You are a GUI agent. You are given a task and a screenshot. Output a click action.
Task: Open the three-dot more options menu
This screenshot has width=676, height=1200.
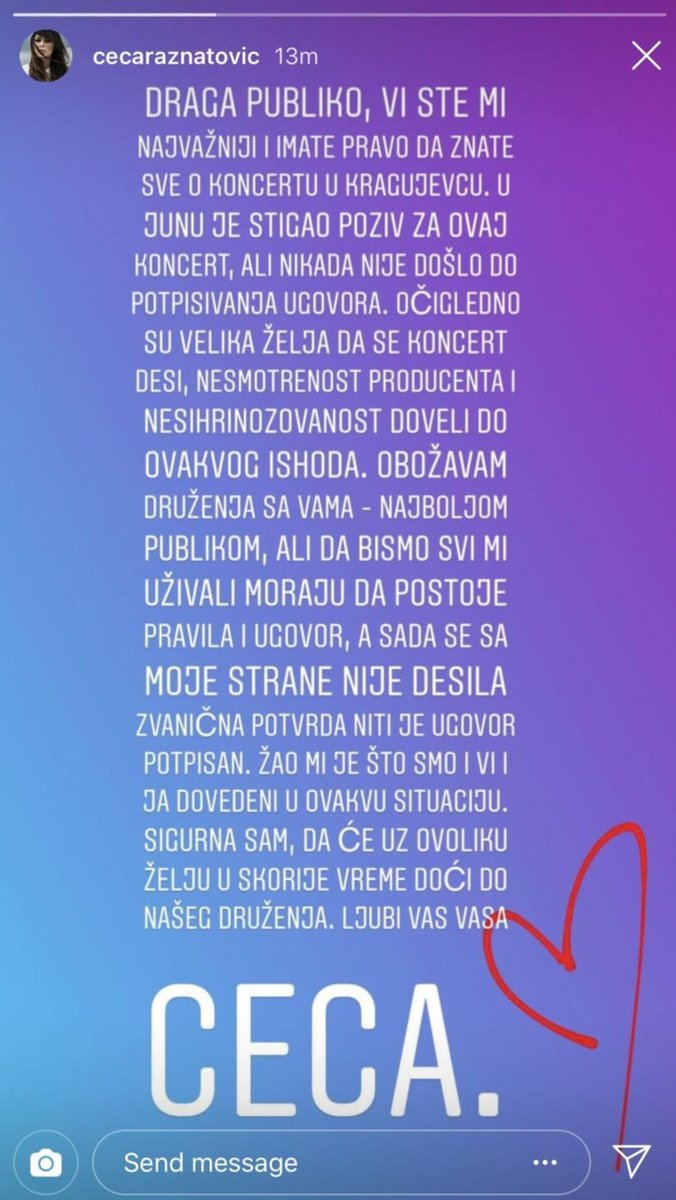pyautogui.click(x=544, y=1162)
